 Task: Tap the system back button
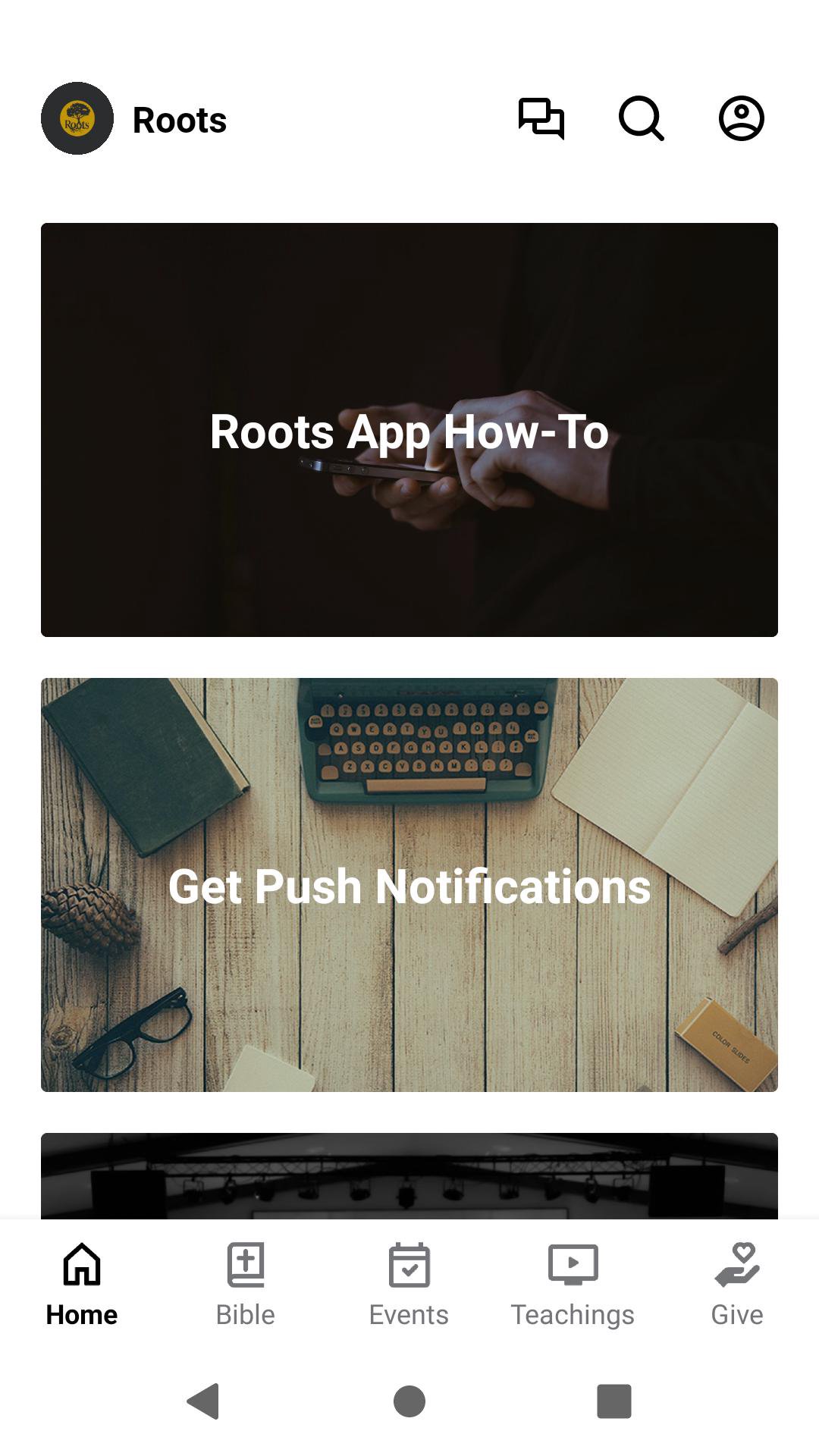click(x=203, y=1401)
